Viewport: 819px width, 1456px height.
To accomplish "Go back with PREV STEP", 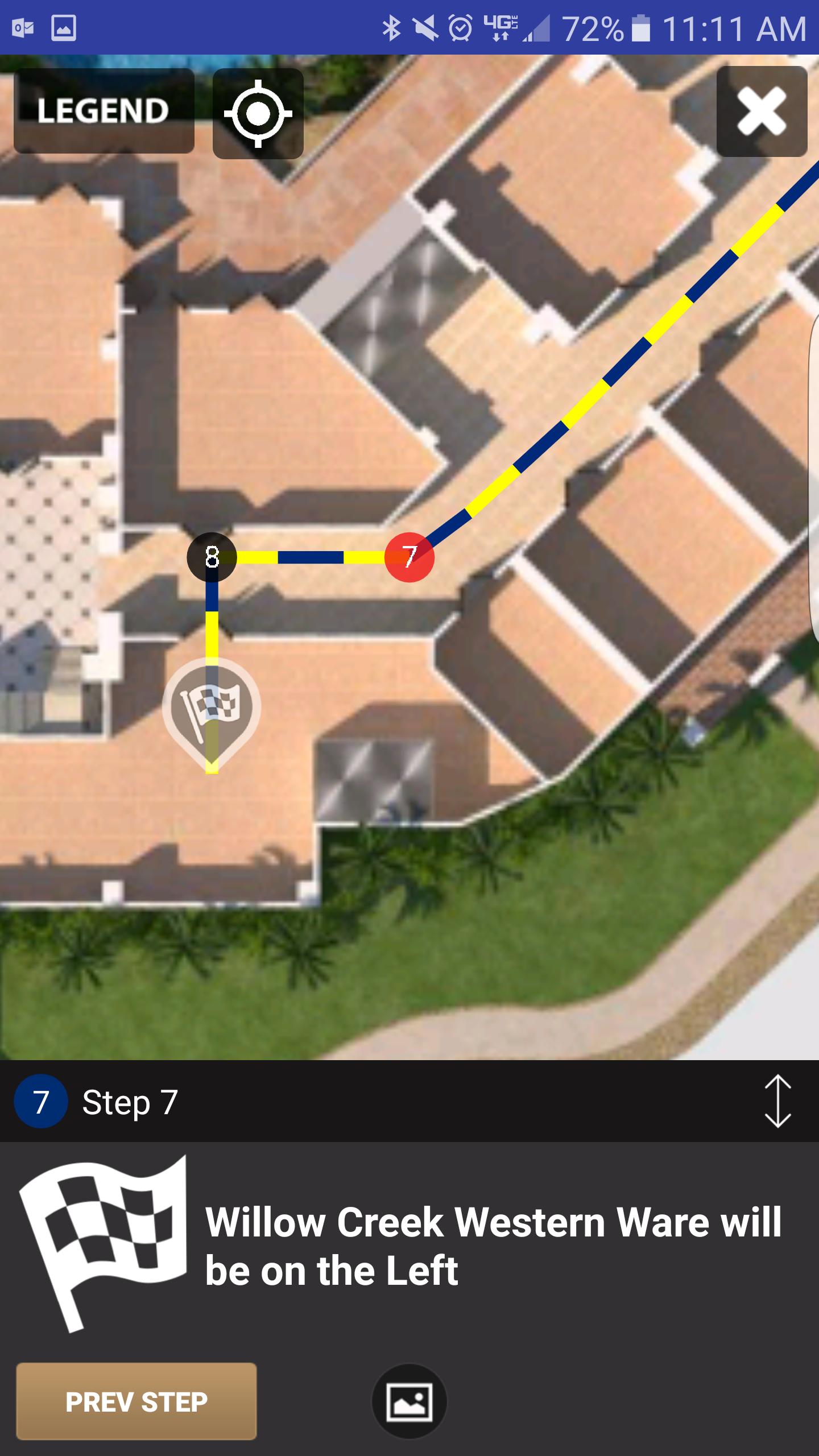I will click(136, 1402).
